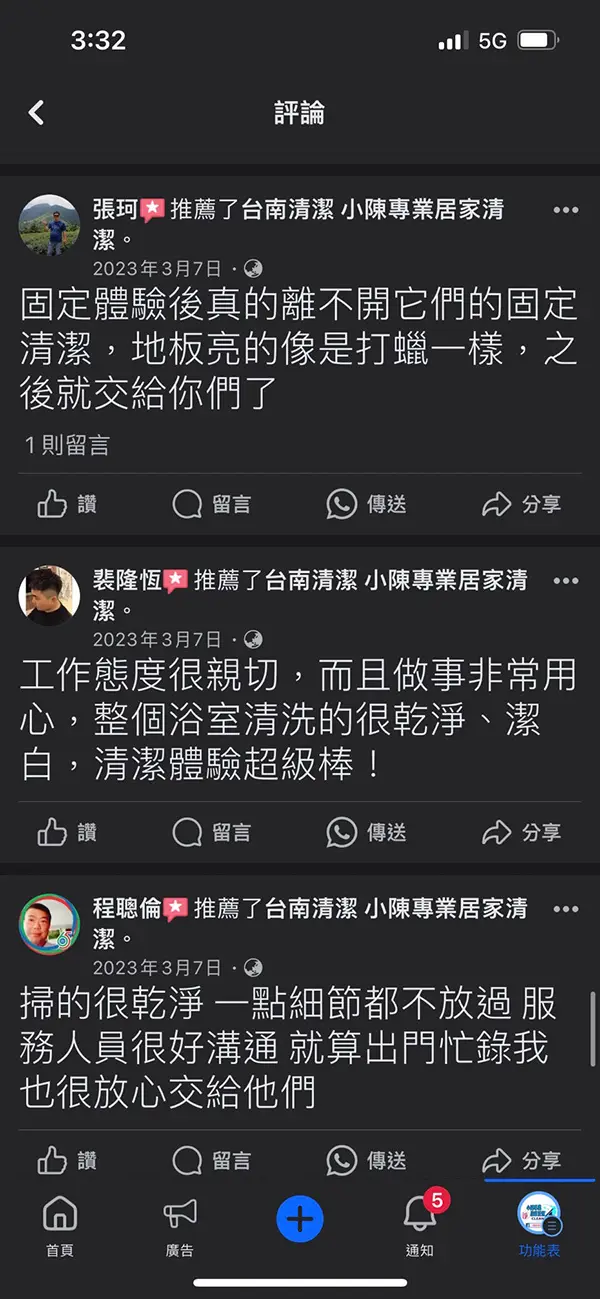The width and height of the screenshot is (600, 1299).
Task: Open the options menu on 裴隆恆's review
Action: point(565,581)
